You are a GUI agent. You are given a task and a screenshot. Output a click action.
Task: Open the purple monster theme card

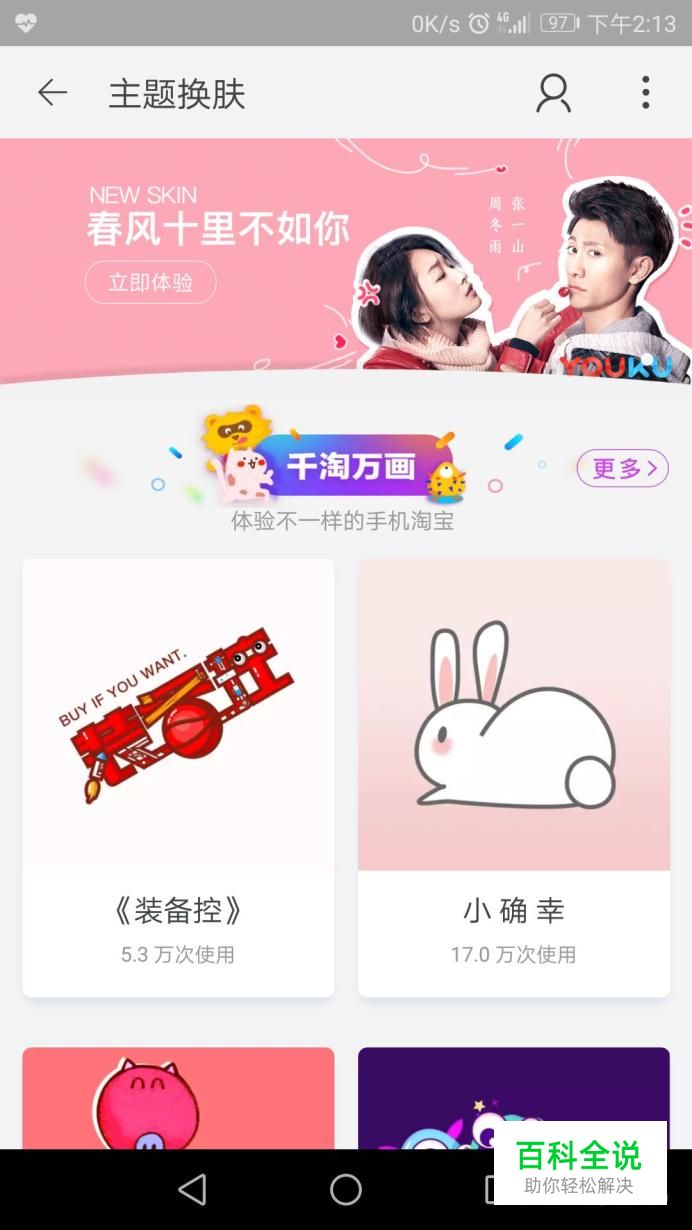(x=514, y=1097)
